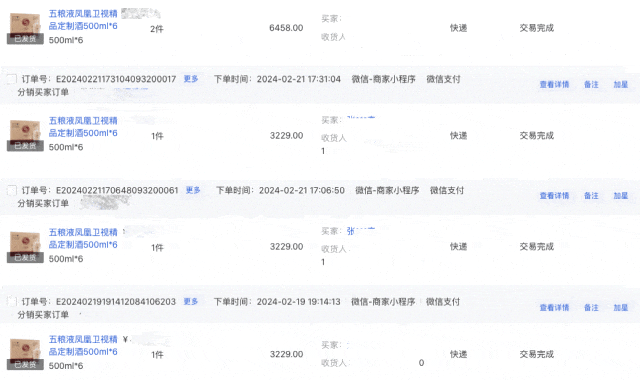Viewport: 640px width, 380px height.
Task: Star the 17:31:04 order with 加星
Action: [621, 84]
